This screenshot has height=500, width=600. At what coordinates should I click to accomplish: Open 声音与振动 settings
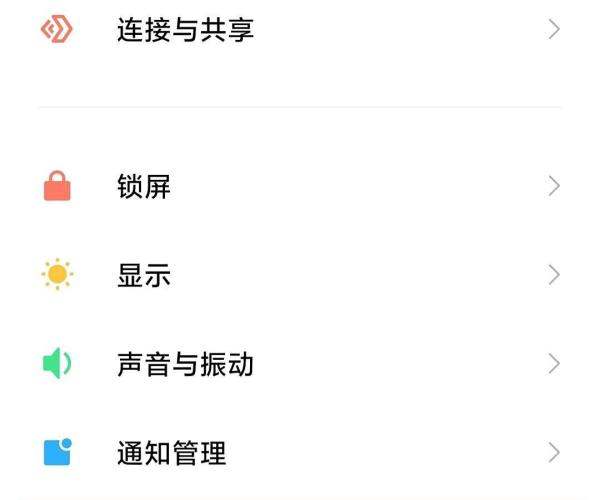click(185, 364)
